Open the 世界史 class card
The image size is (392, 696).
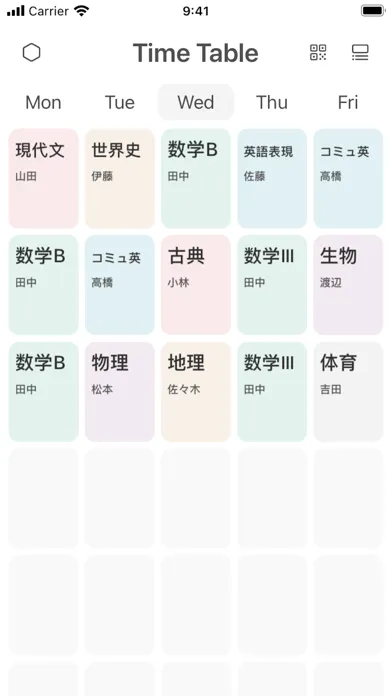(120, 178)
